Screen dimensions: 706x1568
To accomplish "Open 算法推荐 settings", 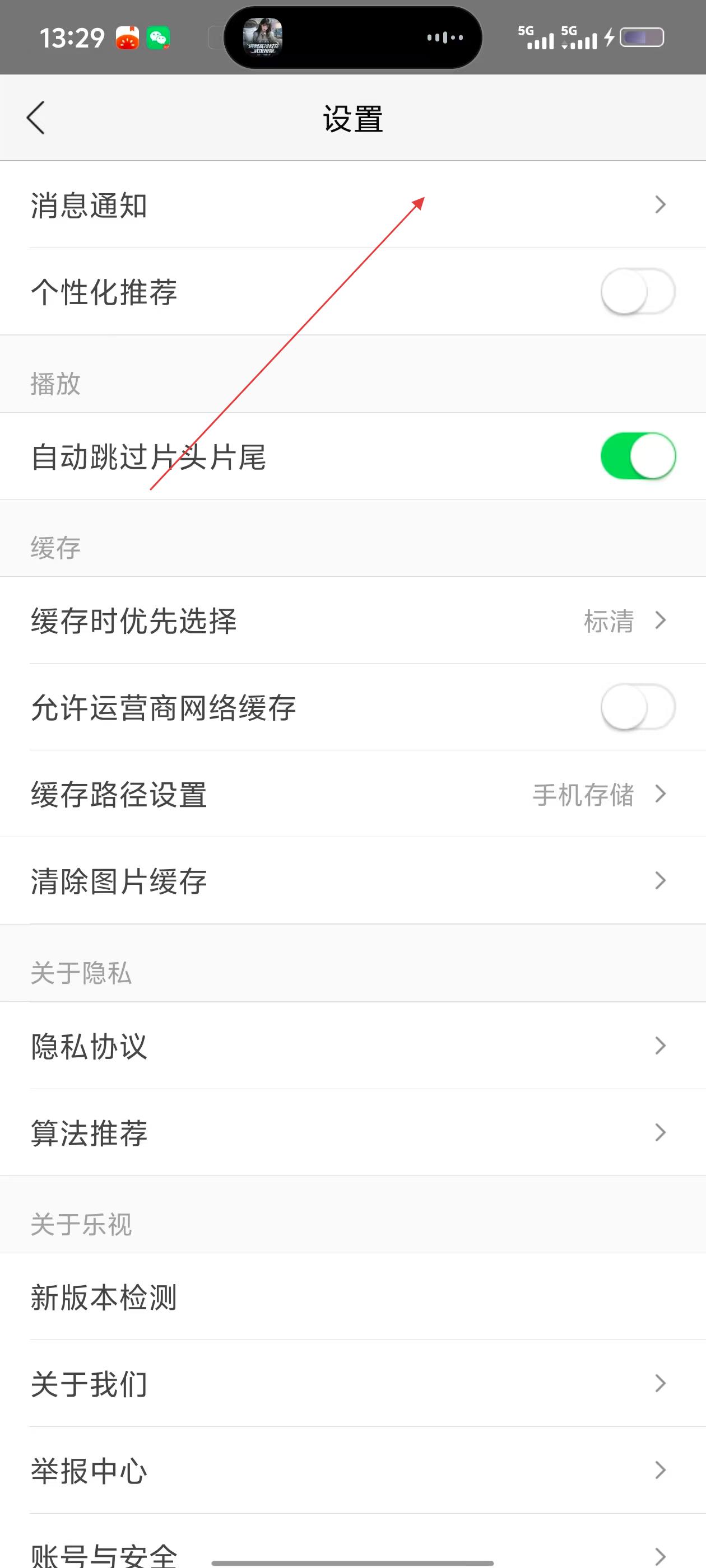I will click(x=352, y=1133).
